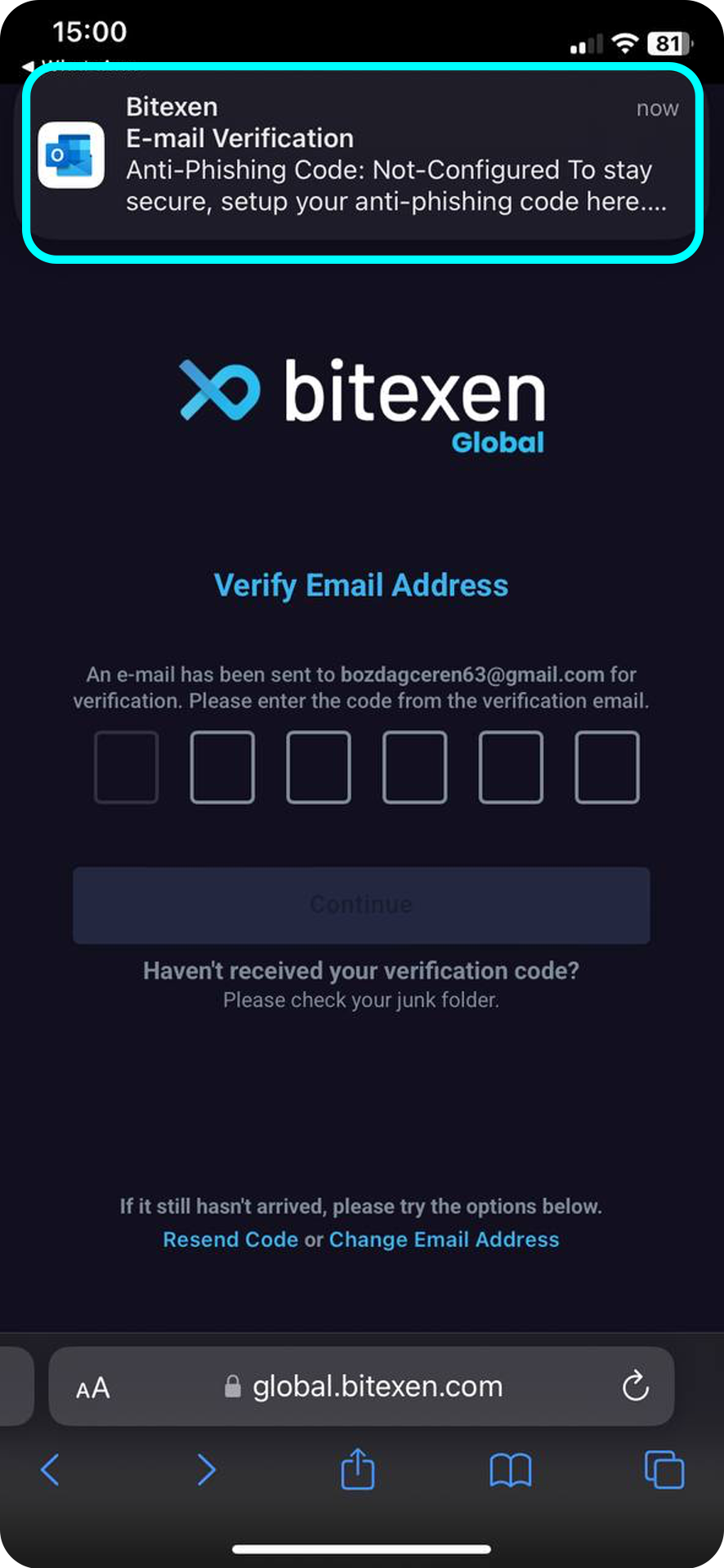Image resolution: width=724 pixels, height=1568 pixels.
Task: Tap the Continue button
Action: [361, 905]
